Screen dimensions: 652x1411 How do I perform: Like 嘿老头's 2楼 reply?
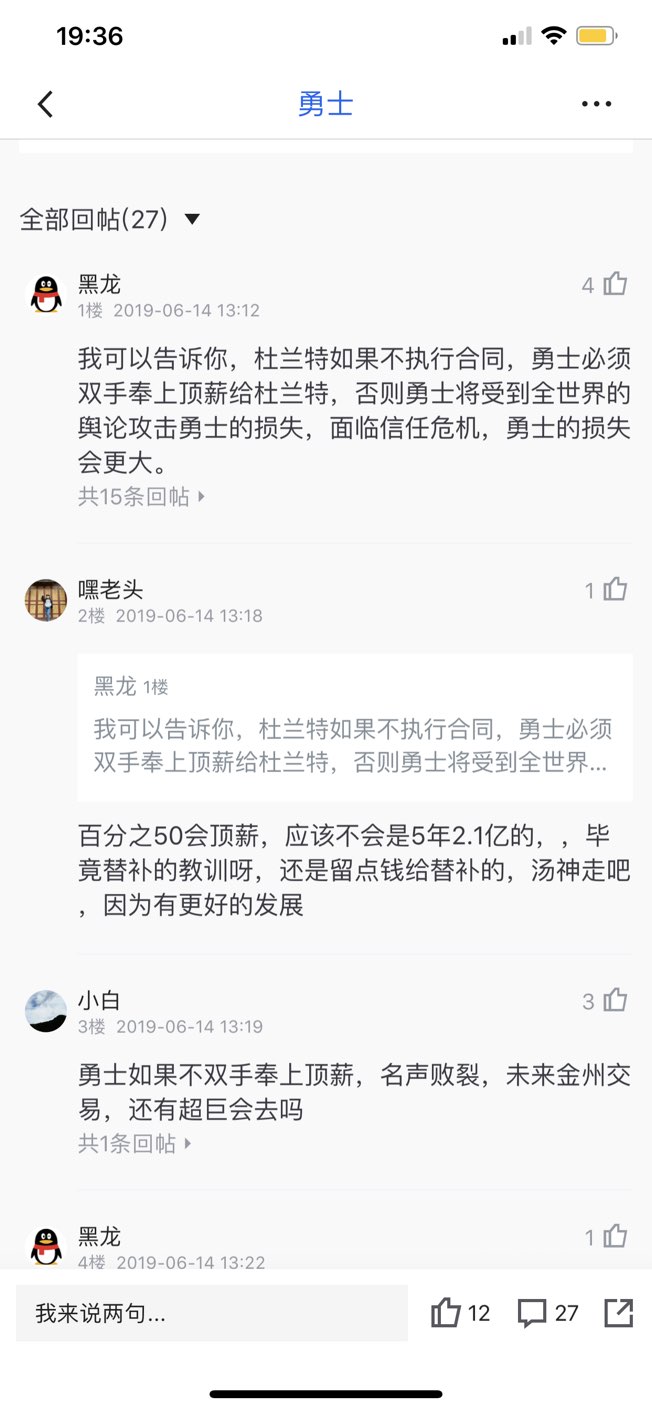tap(615, 590)
